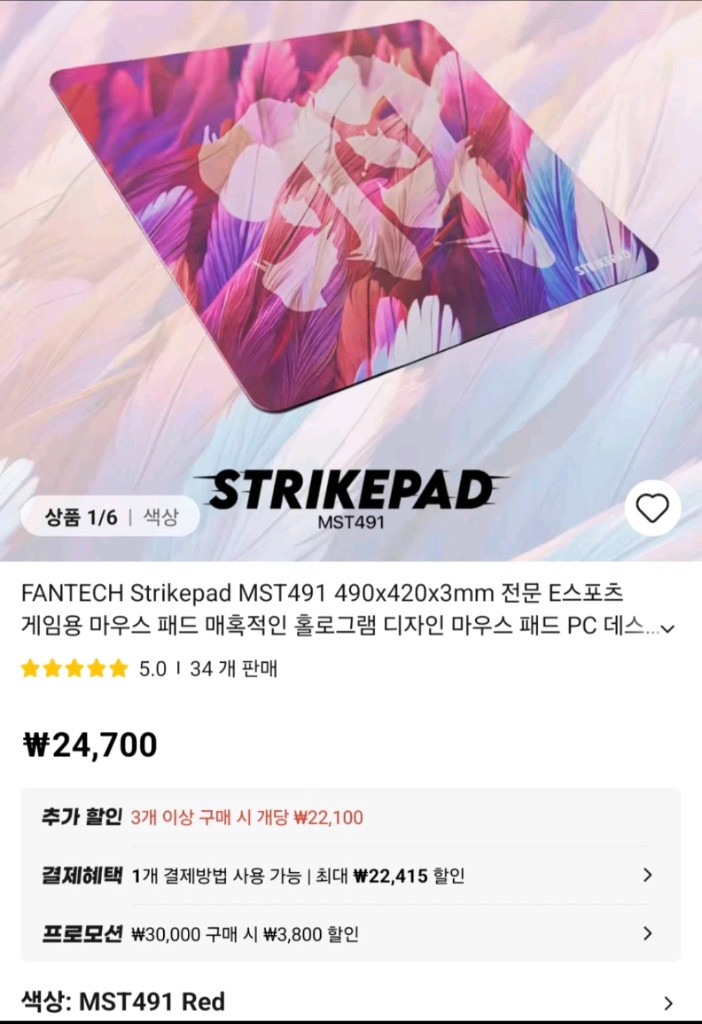Open the 프로모션 promotion details row
This screenshot has width=702, height=1024.
350,934
